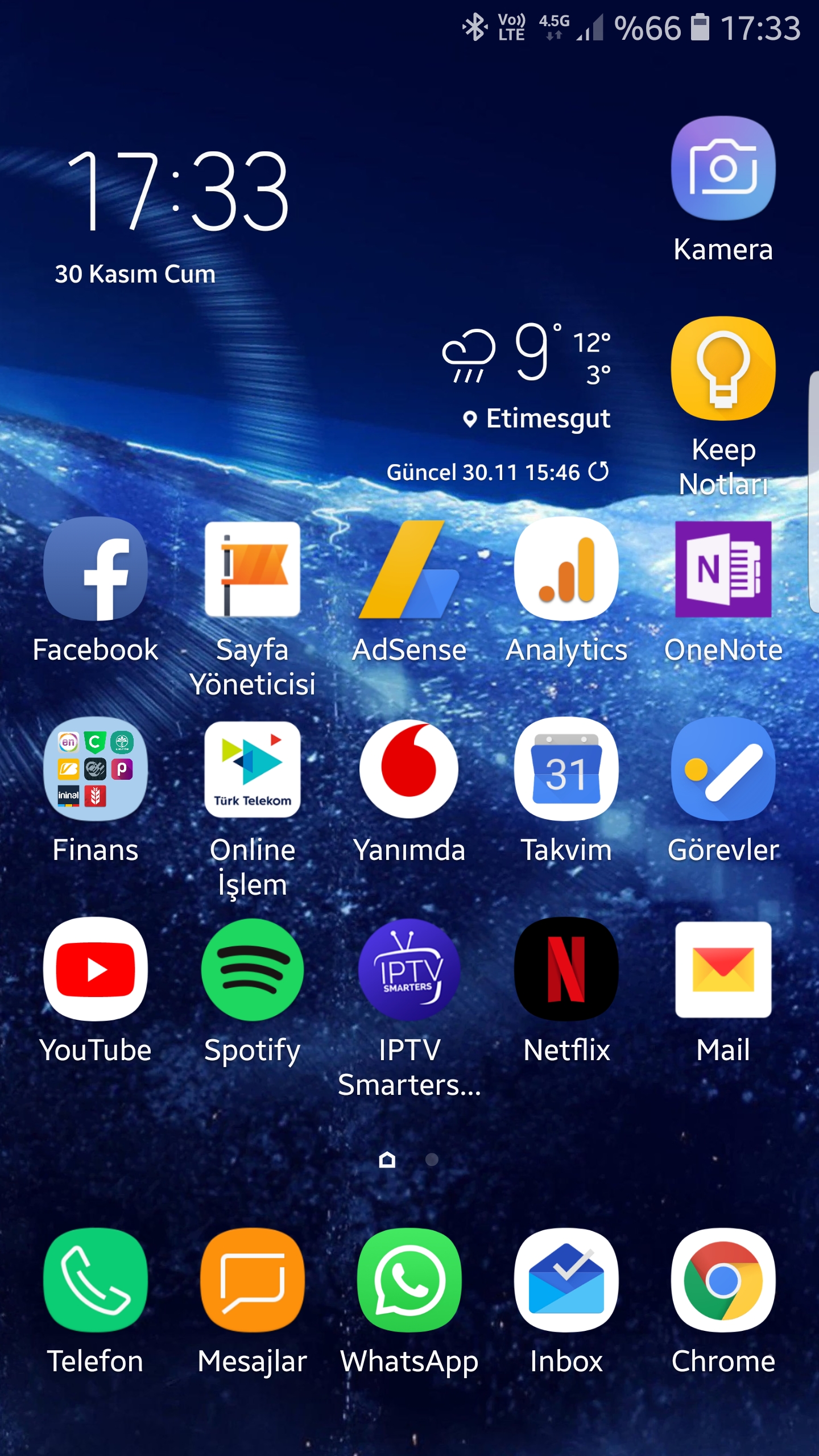This screenshot has width=819, height=1456.
Task: Open OneNote
Action: click(722, 569)
